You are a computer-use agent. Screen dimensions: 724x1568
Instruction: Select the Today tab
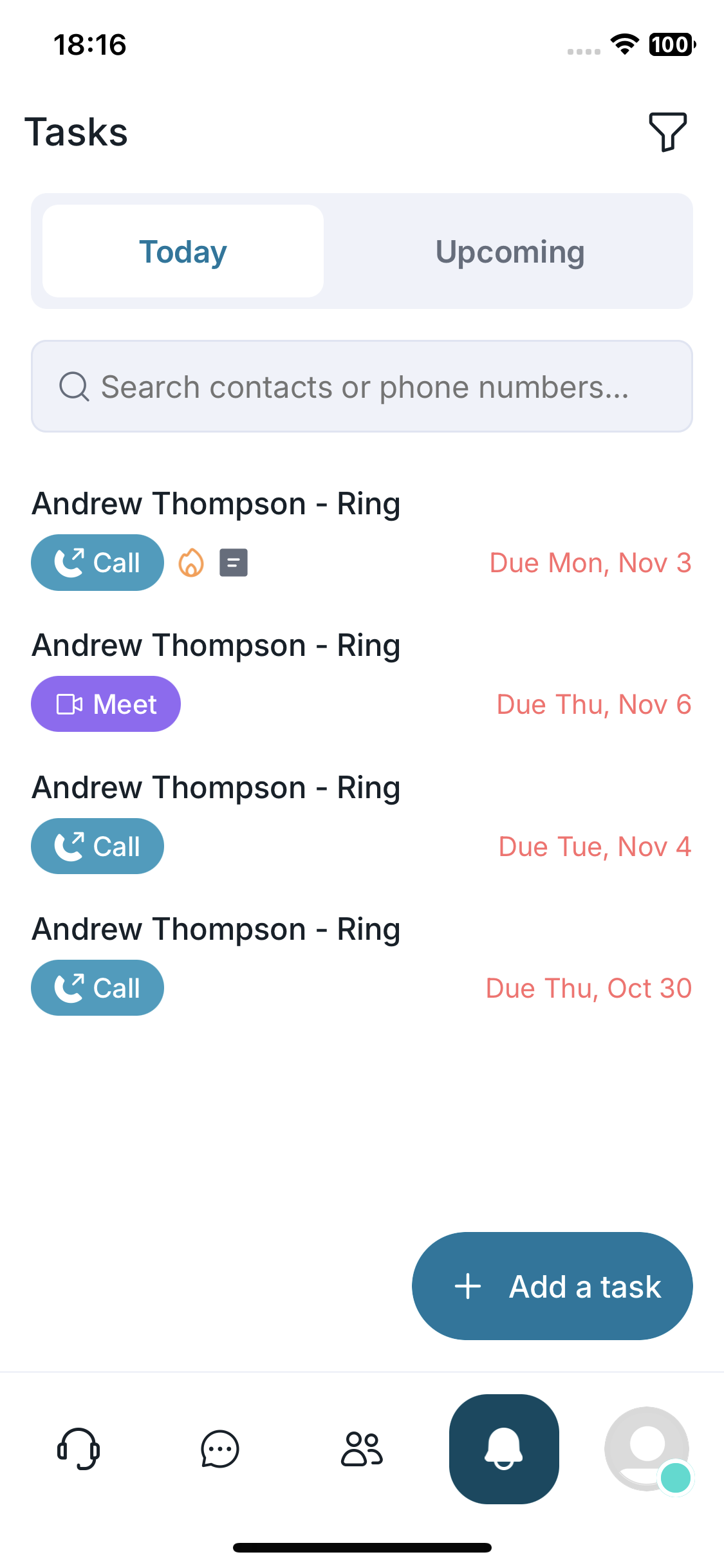[183, 252]
